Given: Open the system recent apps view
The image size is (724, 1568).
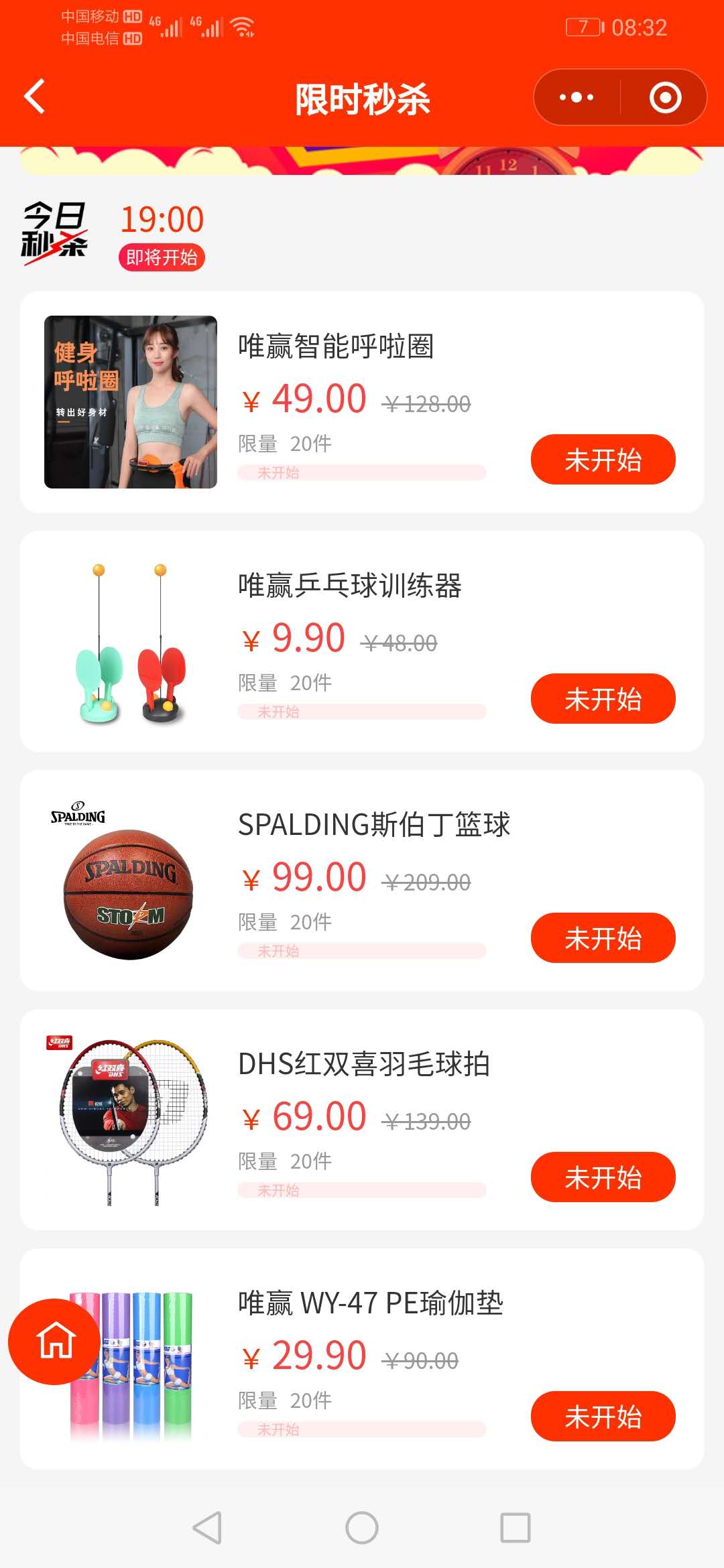Looking at the screenshot, I should tap(515, 1528).
